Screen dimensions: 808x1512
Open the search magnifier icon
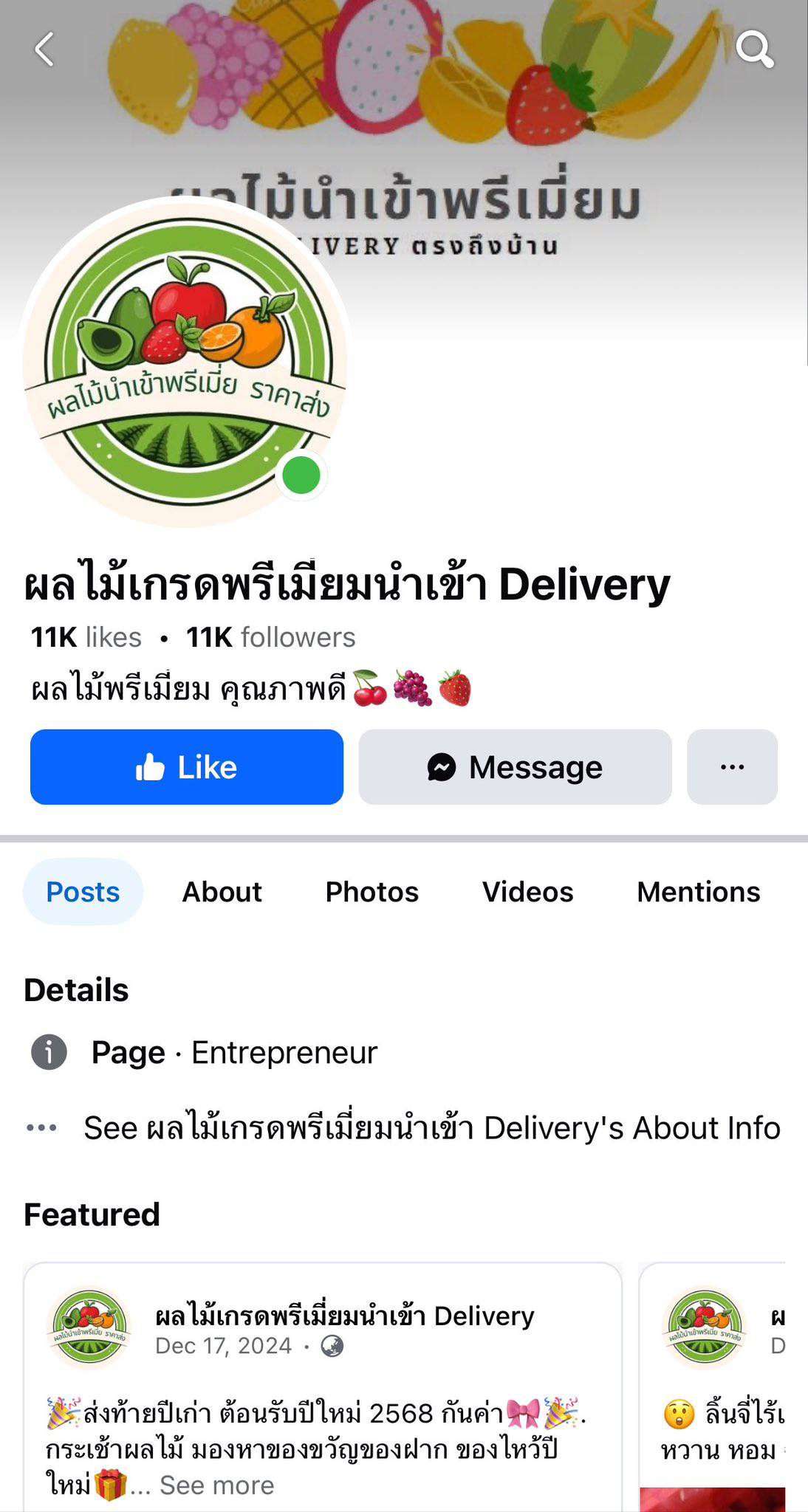754,49
